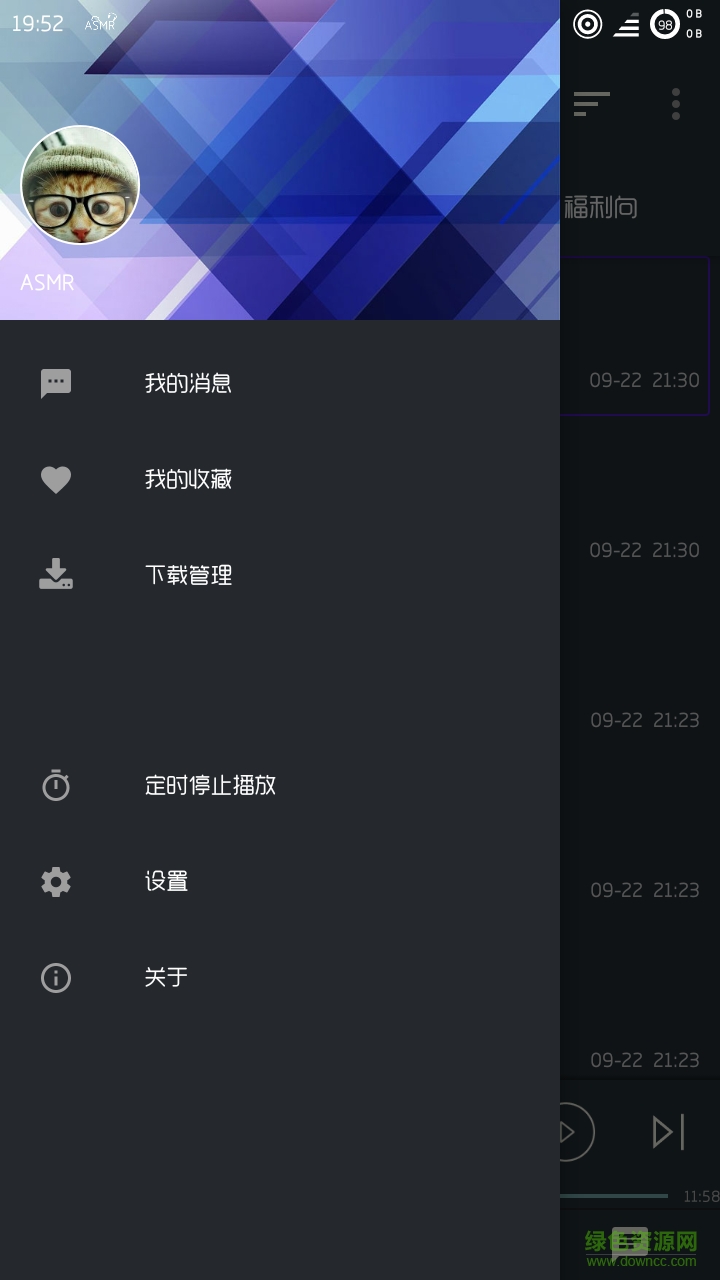Open 我的收藏 favorites heart icon

[56, 480]
